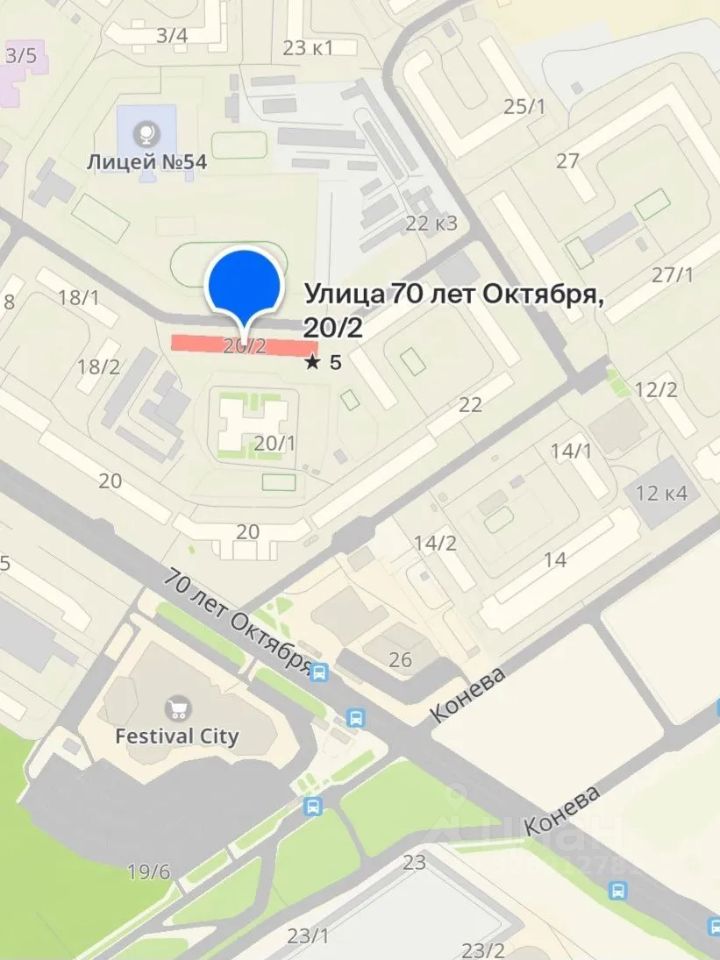Open the Улица 70 лет Октября, 20/2 label
The image size is (720, 960).
(454, 310)
